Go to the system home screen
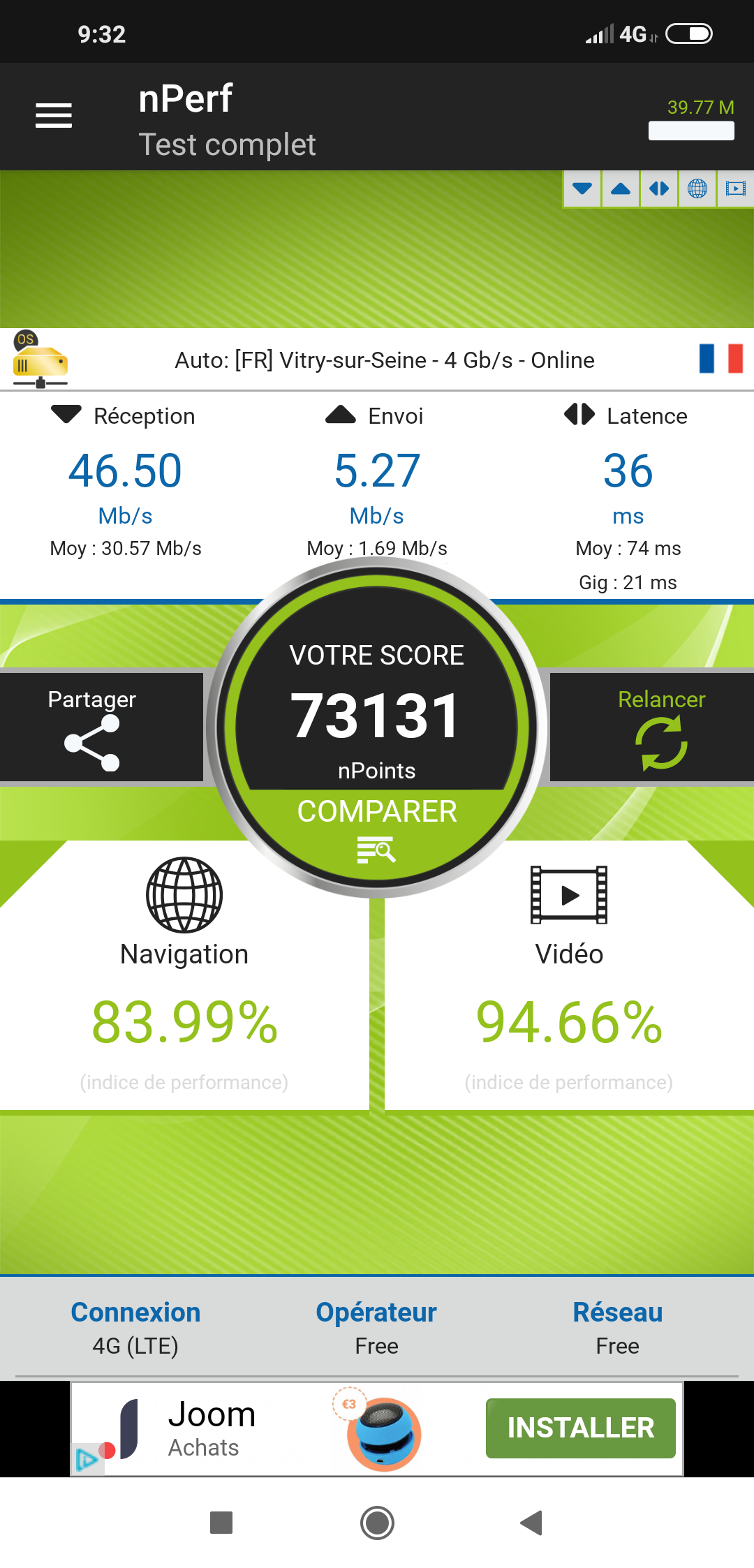 point(377,1523)
